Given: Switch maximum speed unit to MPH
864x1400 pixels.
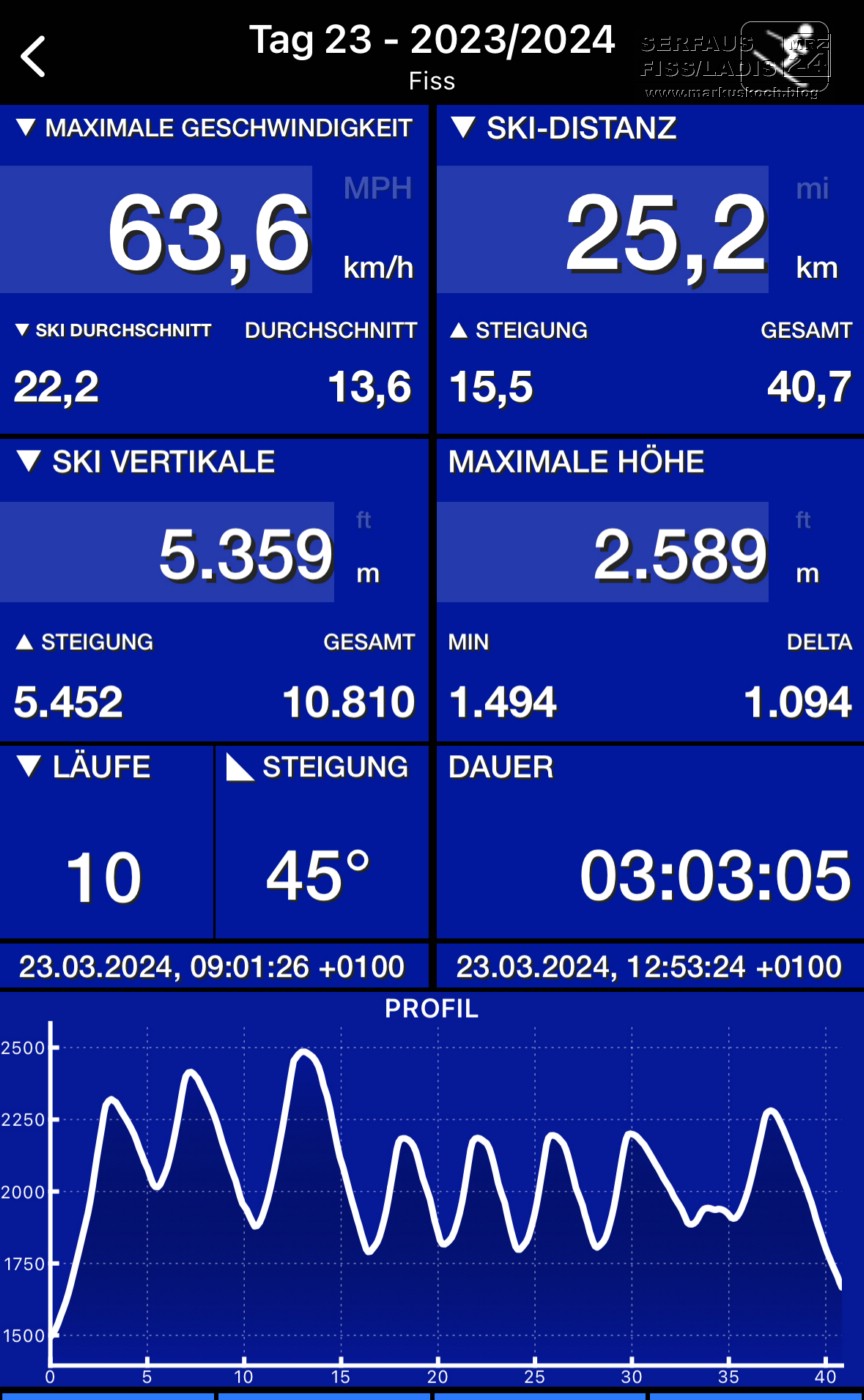Looking at the screenshot, I should point(377,188).
